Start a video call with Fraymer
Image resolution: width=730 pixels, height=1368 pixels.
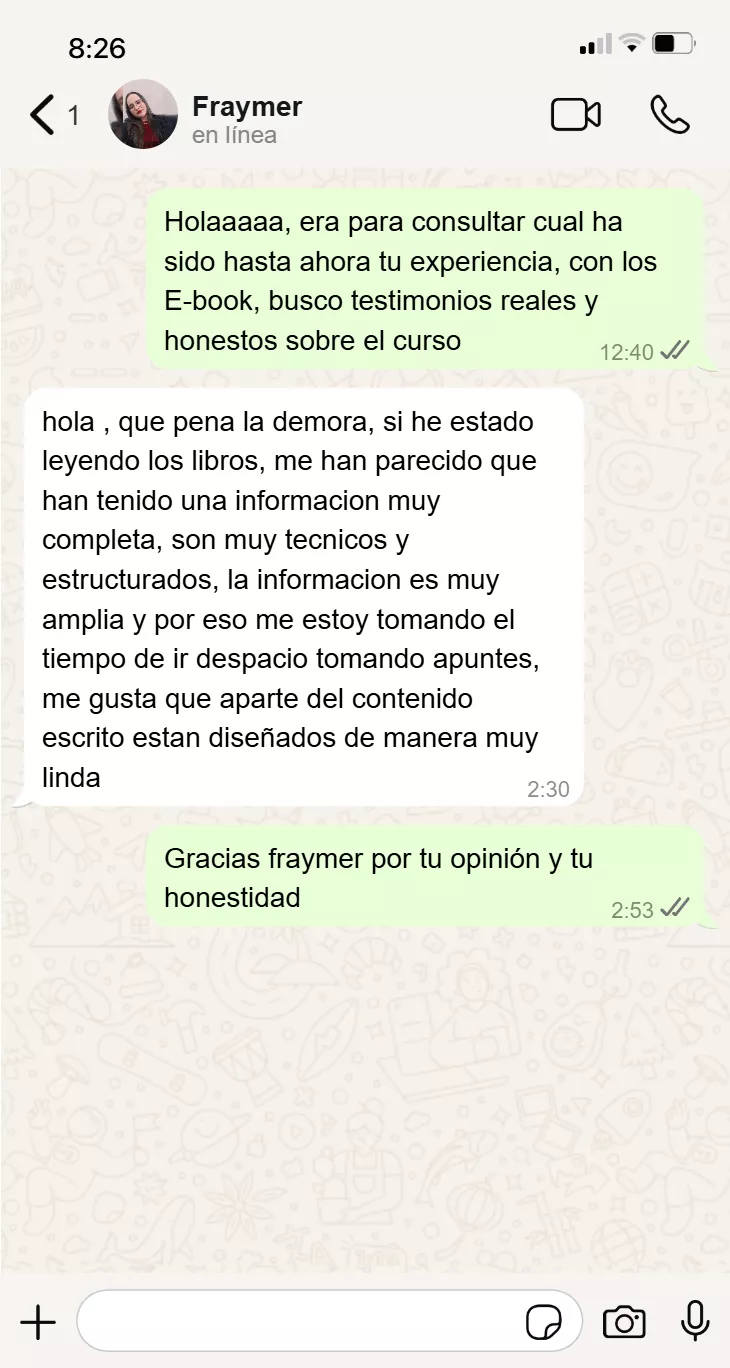576,115
